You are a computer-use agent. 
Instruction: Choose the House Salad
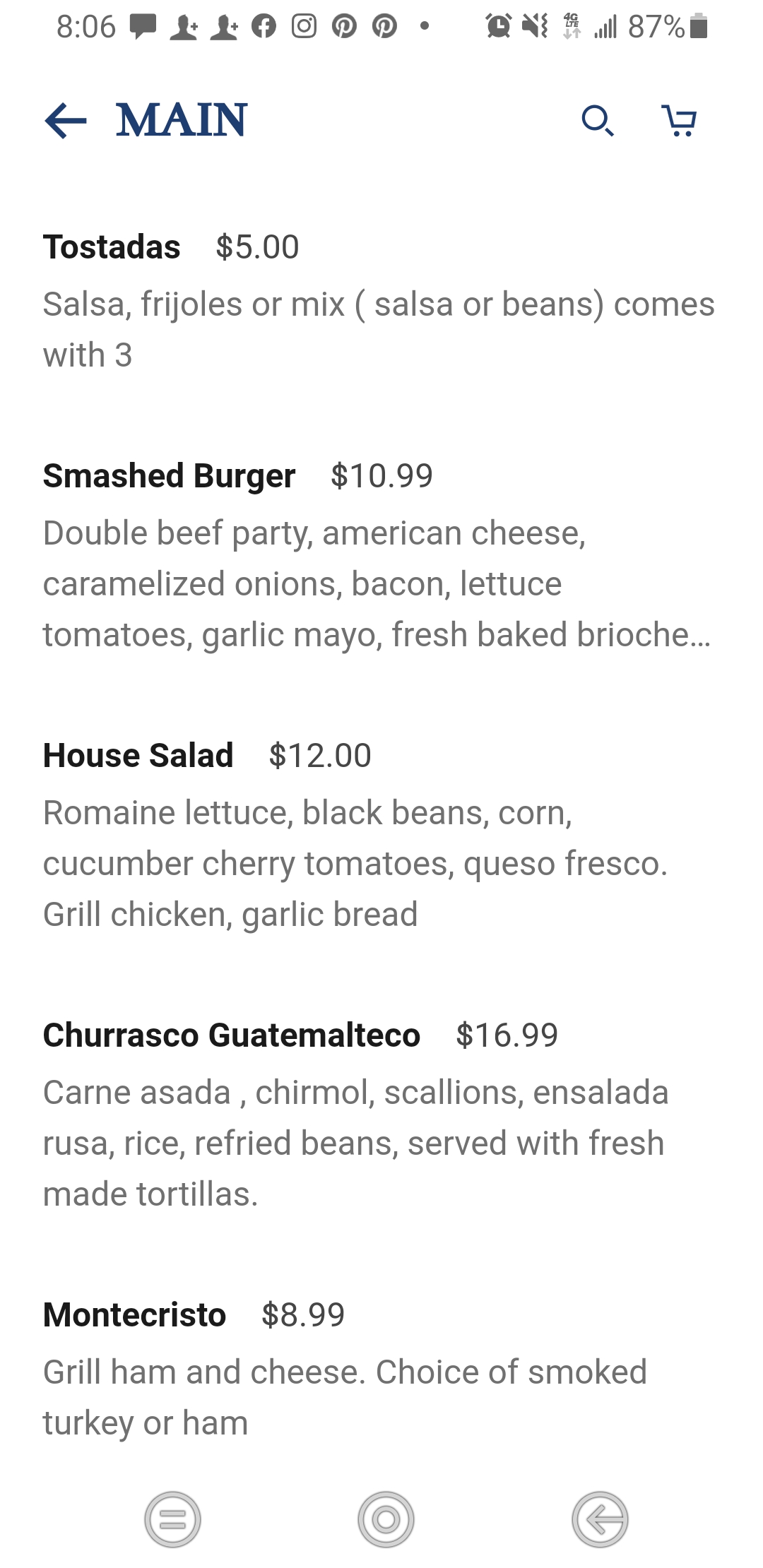pyautogui.click(x=138, y=756)
